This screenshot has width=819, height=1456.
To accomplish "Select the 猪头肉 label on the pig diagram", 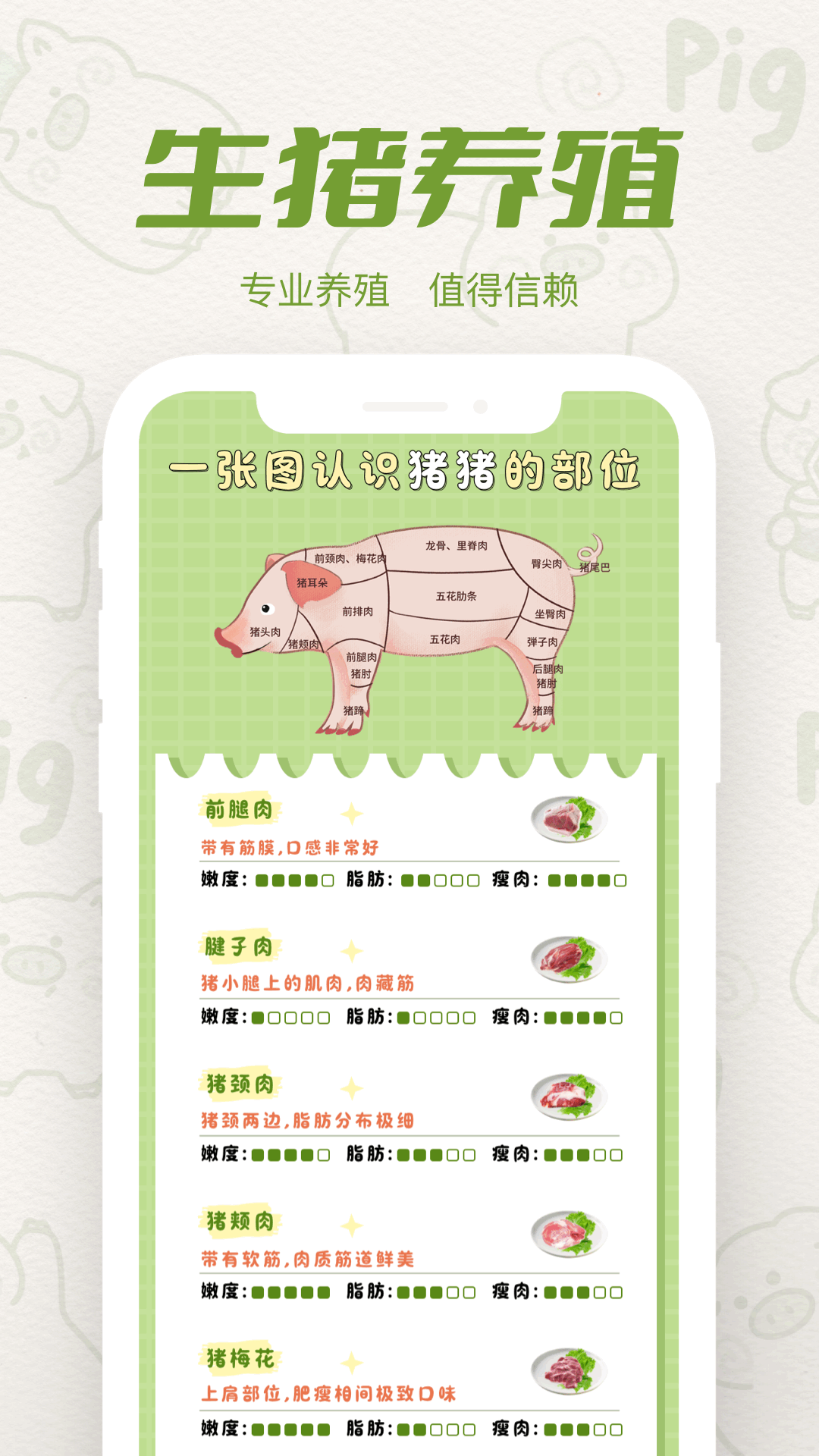I will tap(265, 633).
